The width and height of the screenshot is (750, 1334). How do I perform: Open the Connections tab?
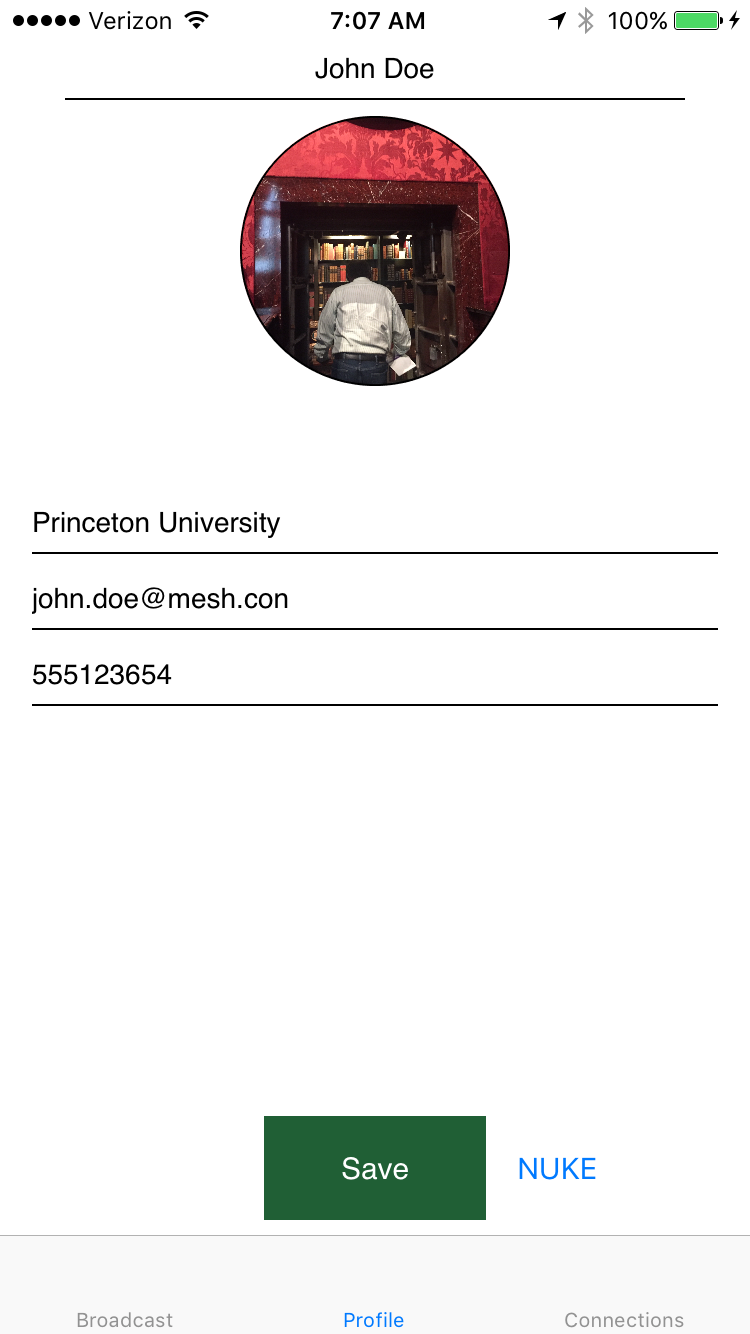coord(624,1310)
